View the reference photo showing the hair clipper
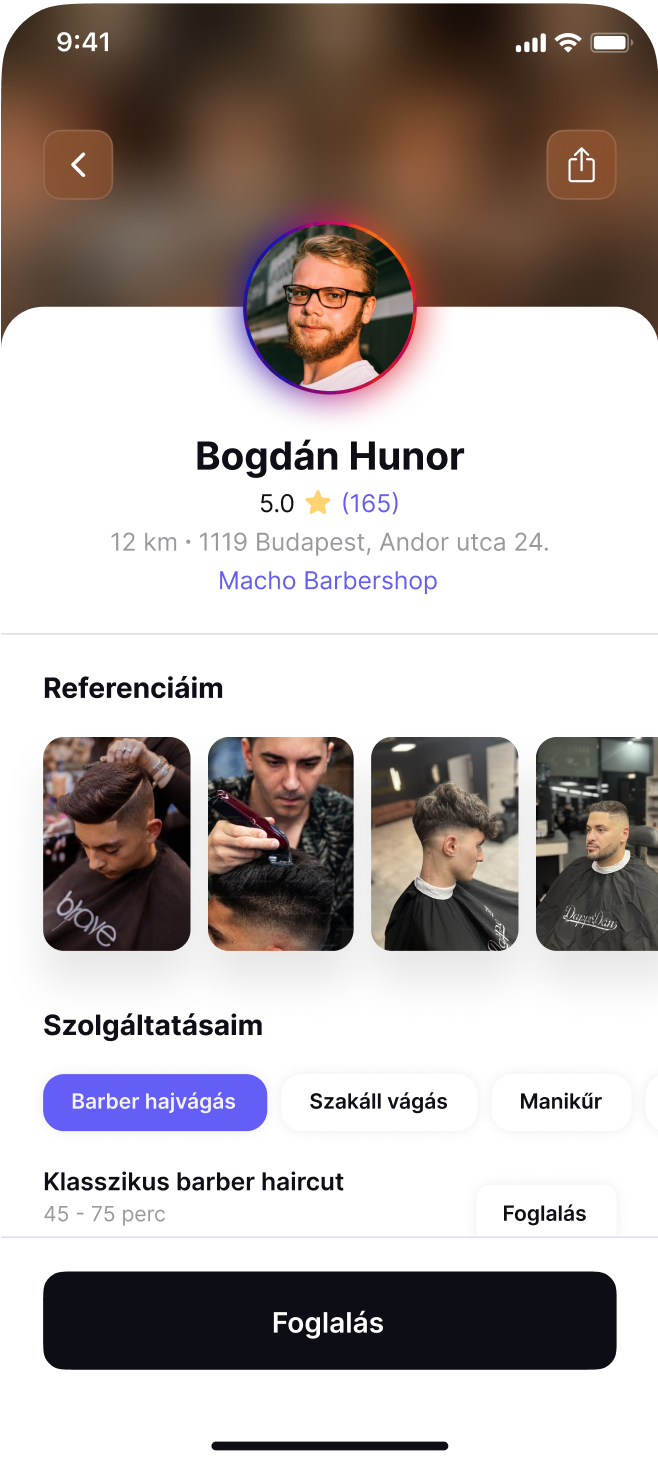The height and width of the screenshot is (1462, 658). coord(281,844)
